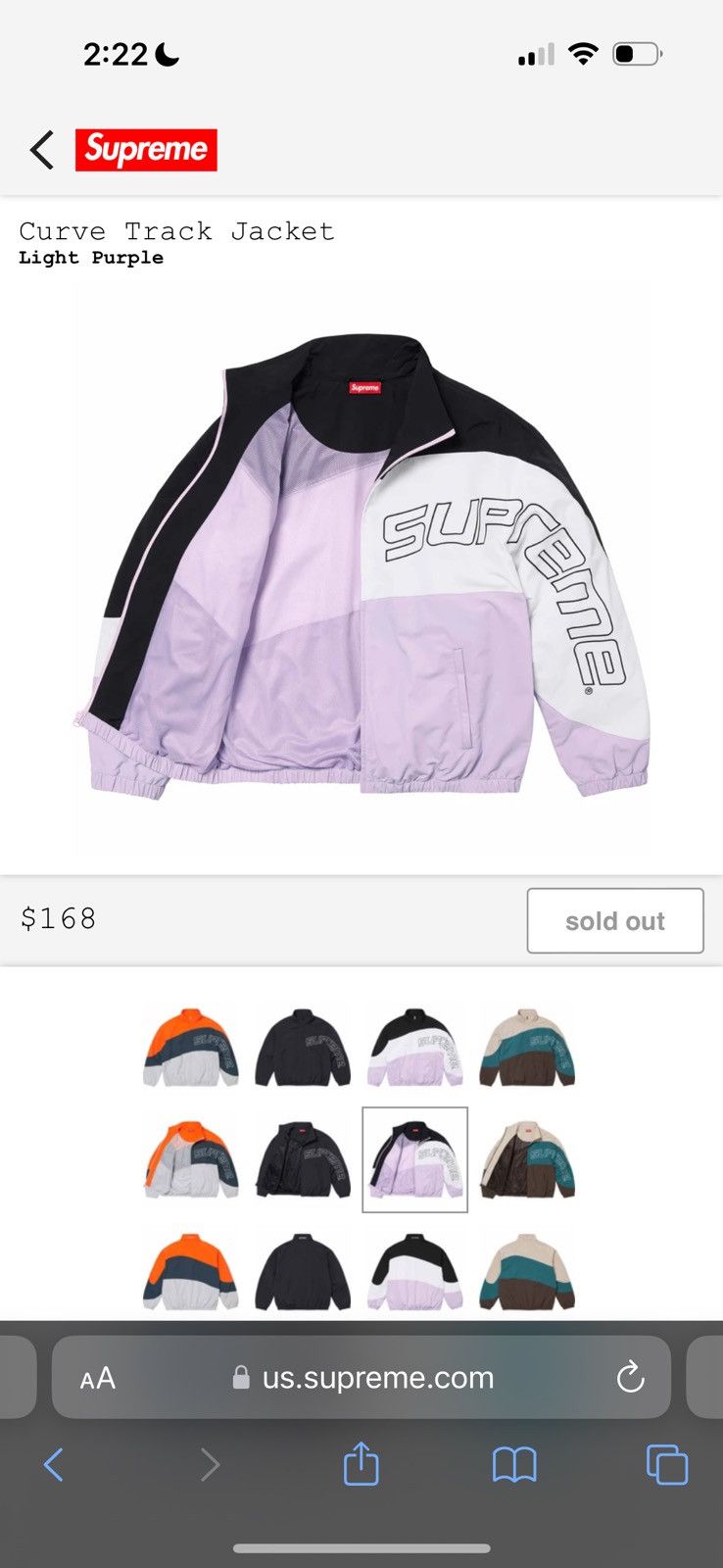The width and height of the screenshot is (723, 1568).
Task: Open the large Curve Track Jacket image
Action: 361,568
